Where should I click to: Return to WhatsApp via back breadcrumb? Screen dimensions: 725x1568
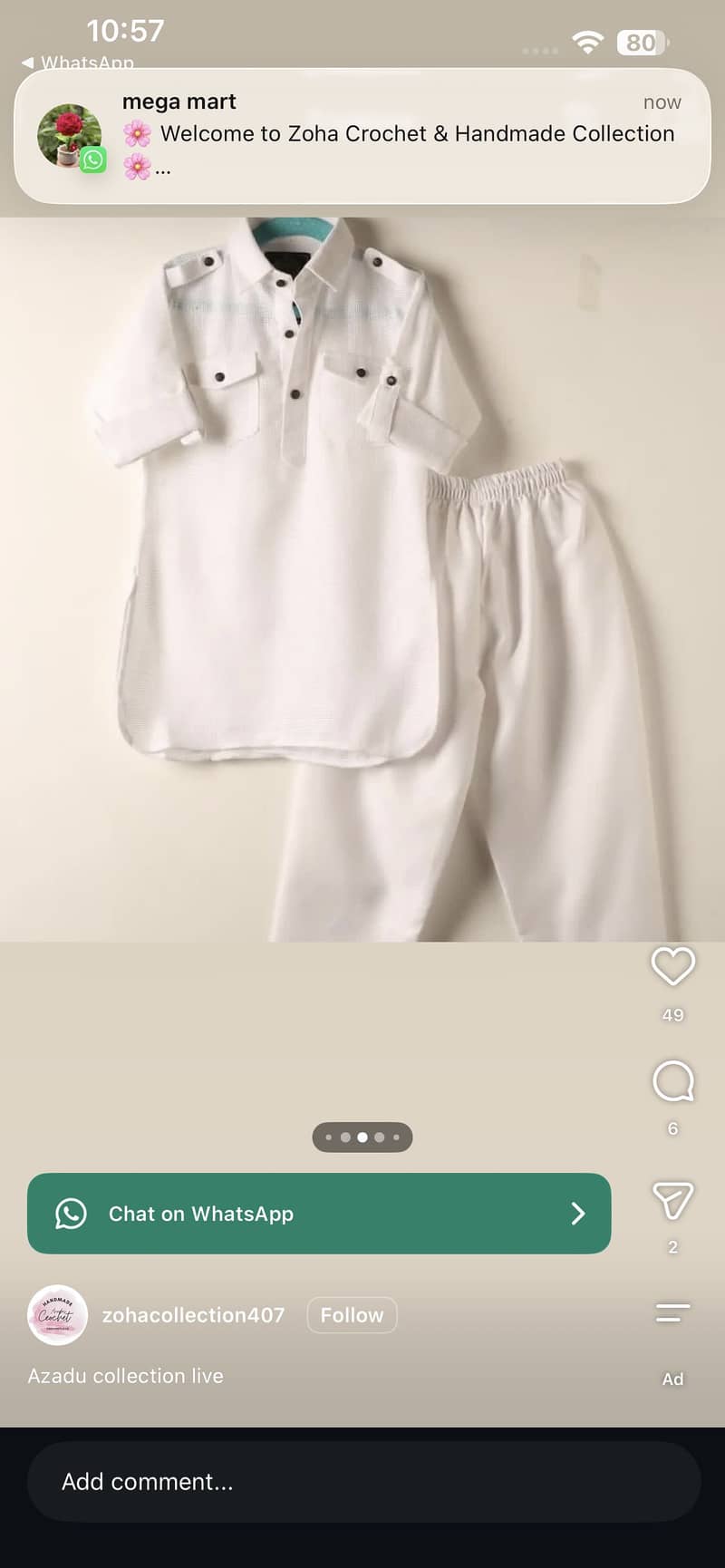pyautogui.click(x=78, y=63)
